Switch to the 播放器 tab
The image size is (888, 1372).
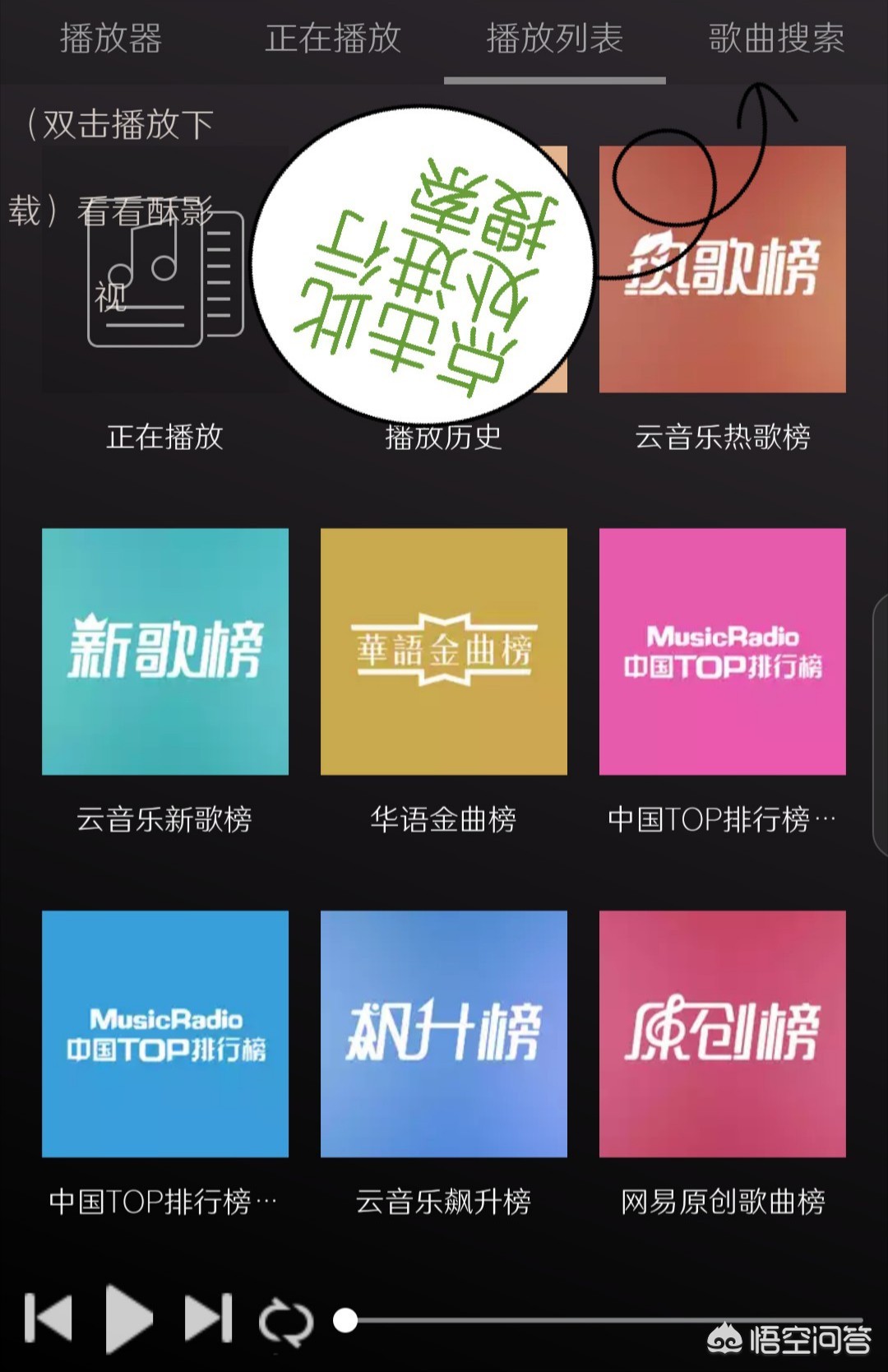(x=111, y=39)
